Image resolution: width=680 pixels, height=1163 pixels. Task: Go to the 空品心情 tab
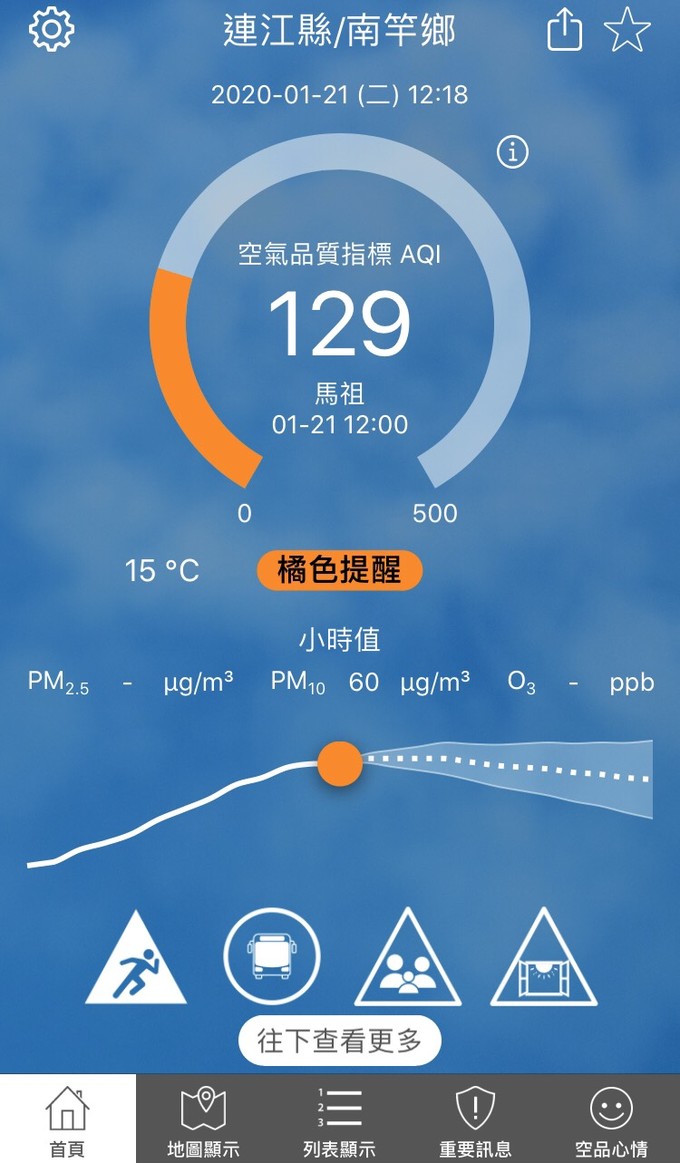[611, 1120]
